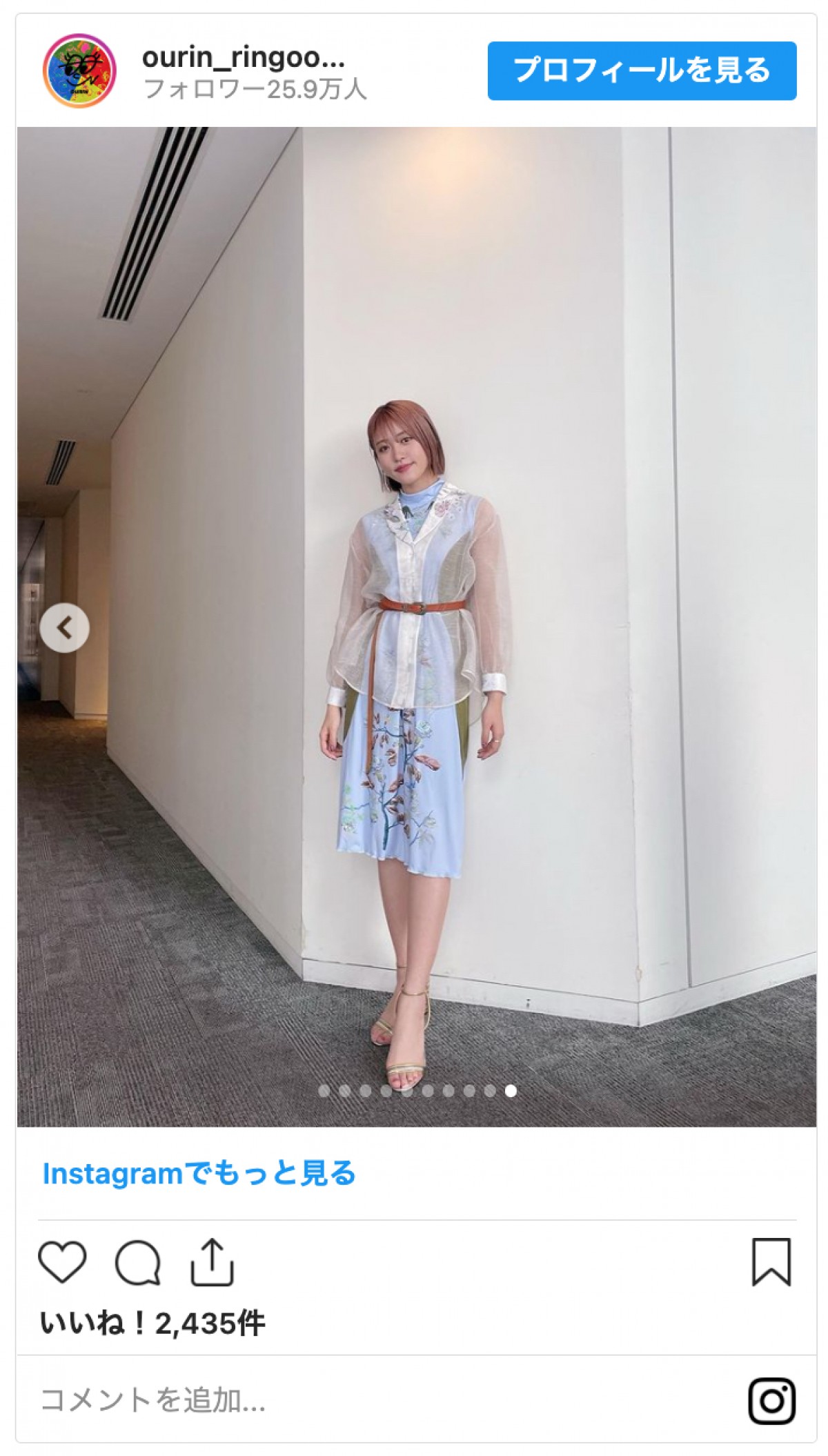Tap the プロフィールを見る button
The height and width of the screenshot is (1456, 828).
tap(642, 70)
